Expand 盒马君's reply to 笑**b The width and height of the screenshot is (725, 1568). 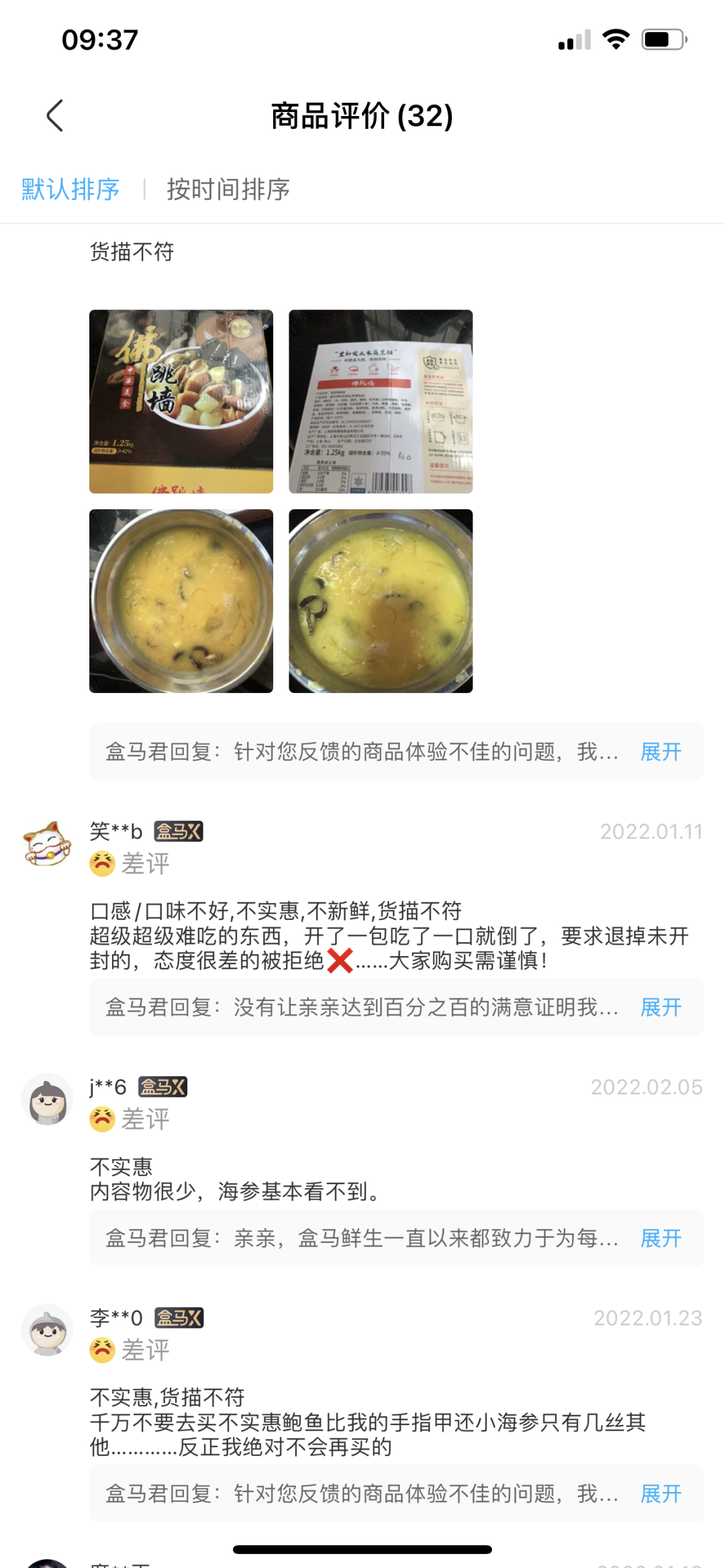tap(661, 1007)
